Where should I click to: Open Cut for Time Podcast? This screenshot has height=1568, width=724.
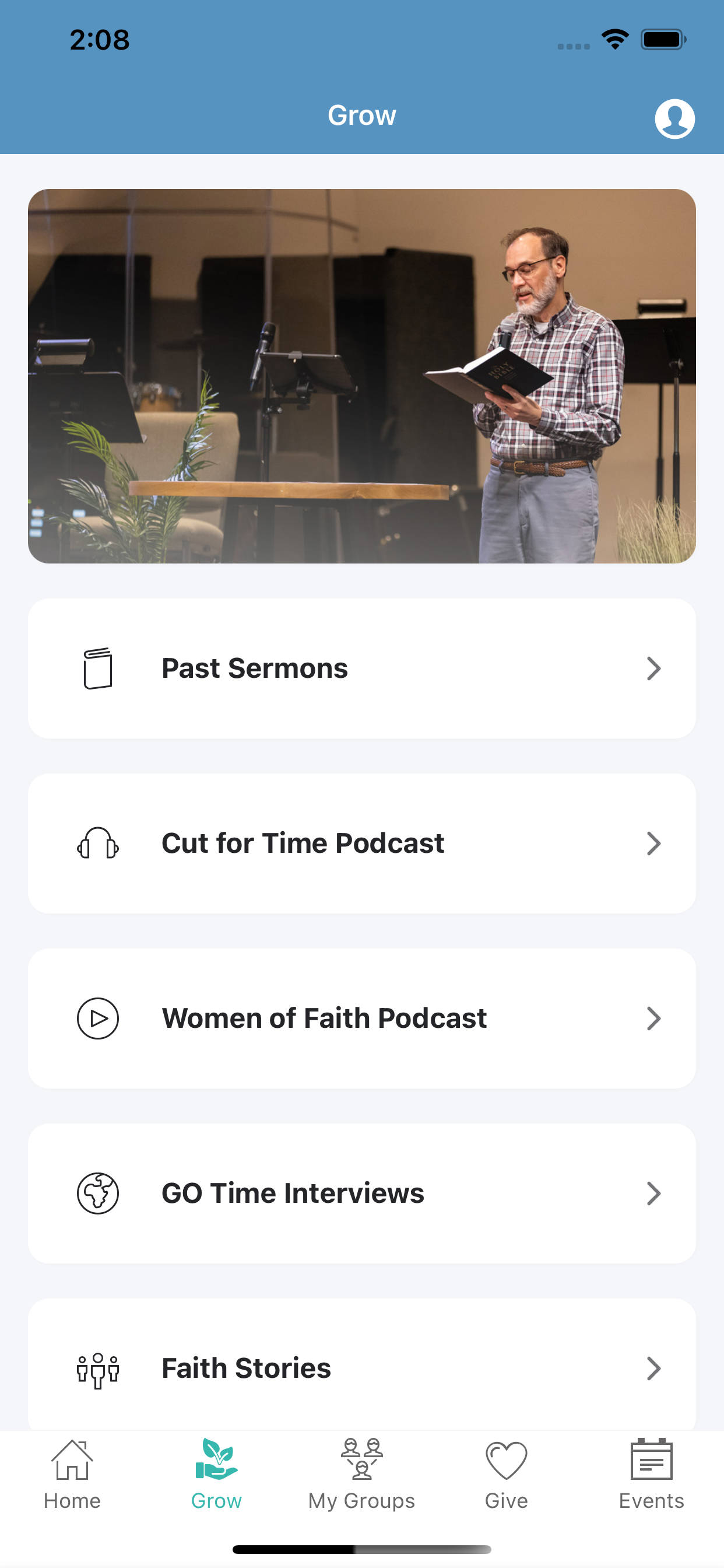(x=362, y=843)
